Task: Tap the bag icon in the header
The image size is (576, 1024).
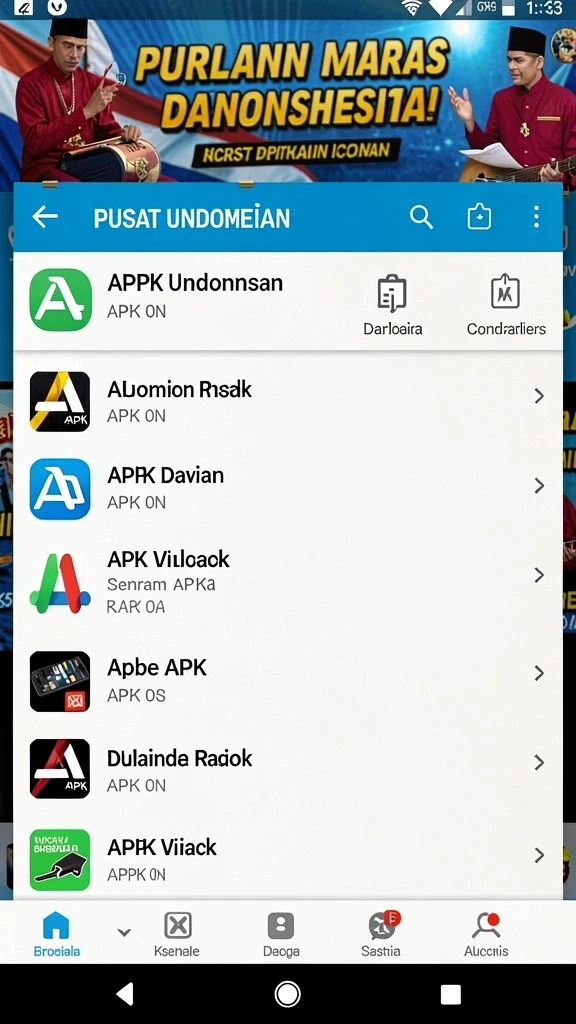Action: click(x=479, y=217)
